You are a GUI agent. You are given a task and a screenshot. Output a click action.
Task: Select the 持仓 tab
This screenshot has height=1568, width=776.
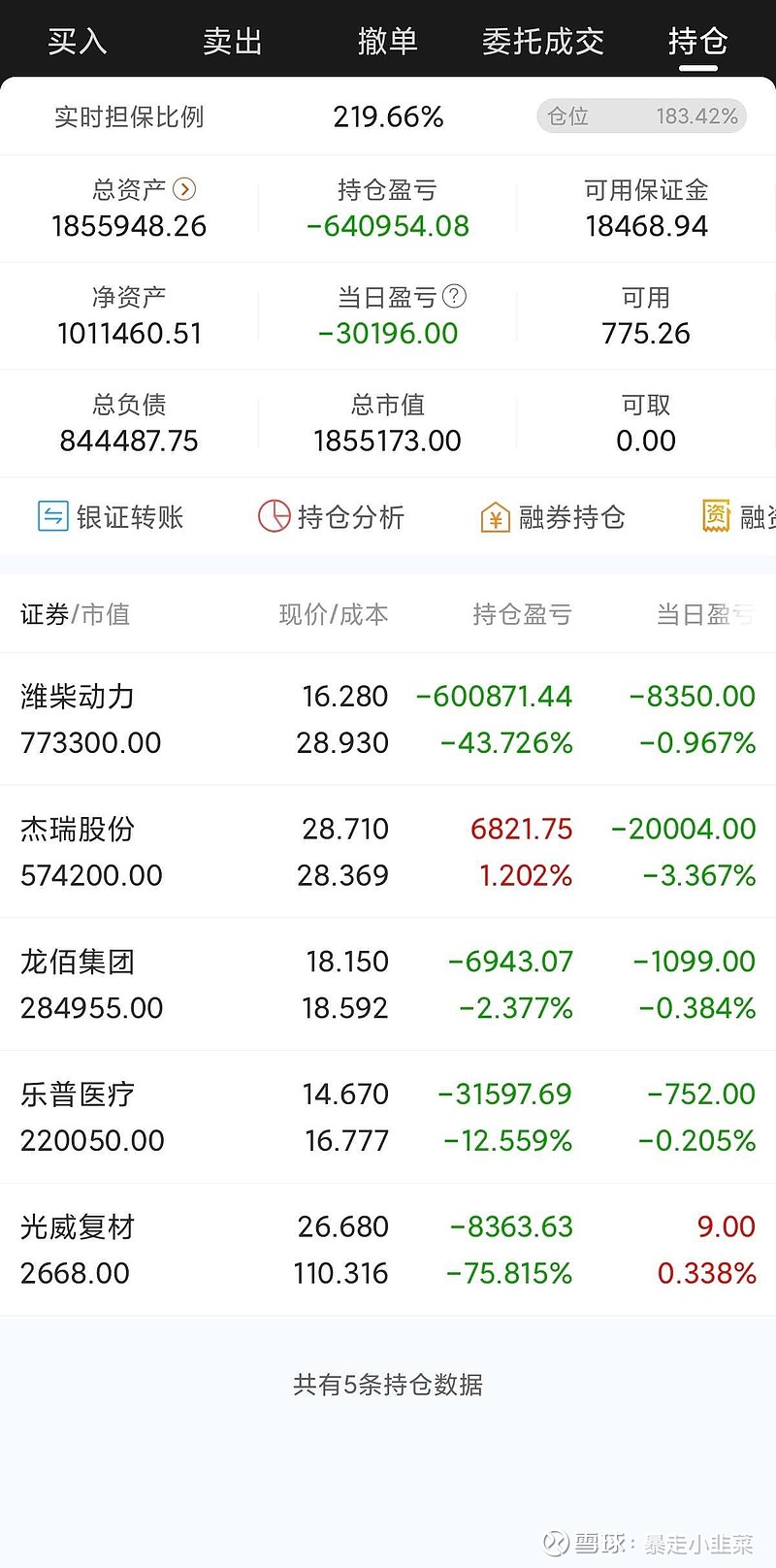[x=699, y=40]
